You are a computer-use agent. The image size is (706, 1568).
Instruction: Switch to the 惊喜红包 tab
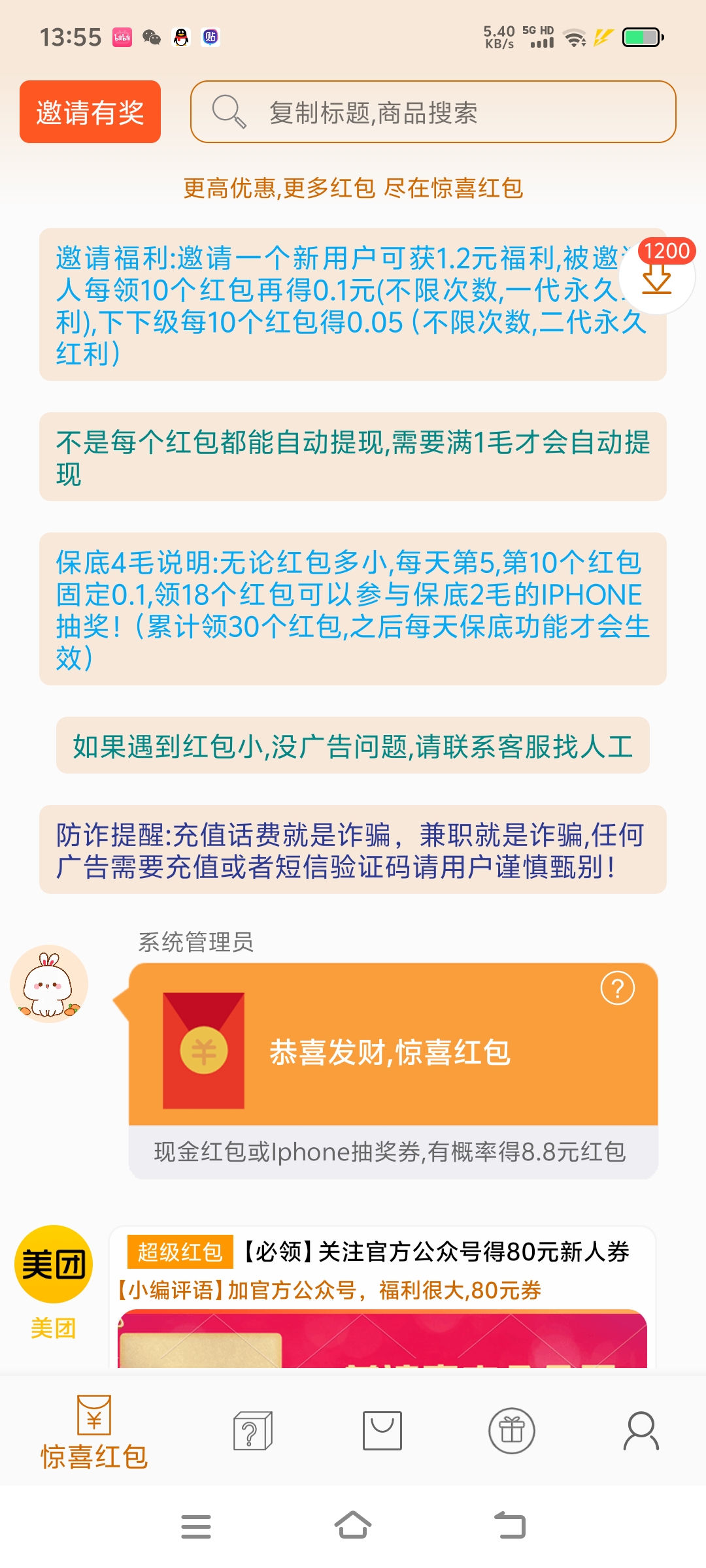click(94, 1432)
